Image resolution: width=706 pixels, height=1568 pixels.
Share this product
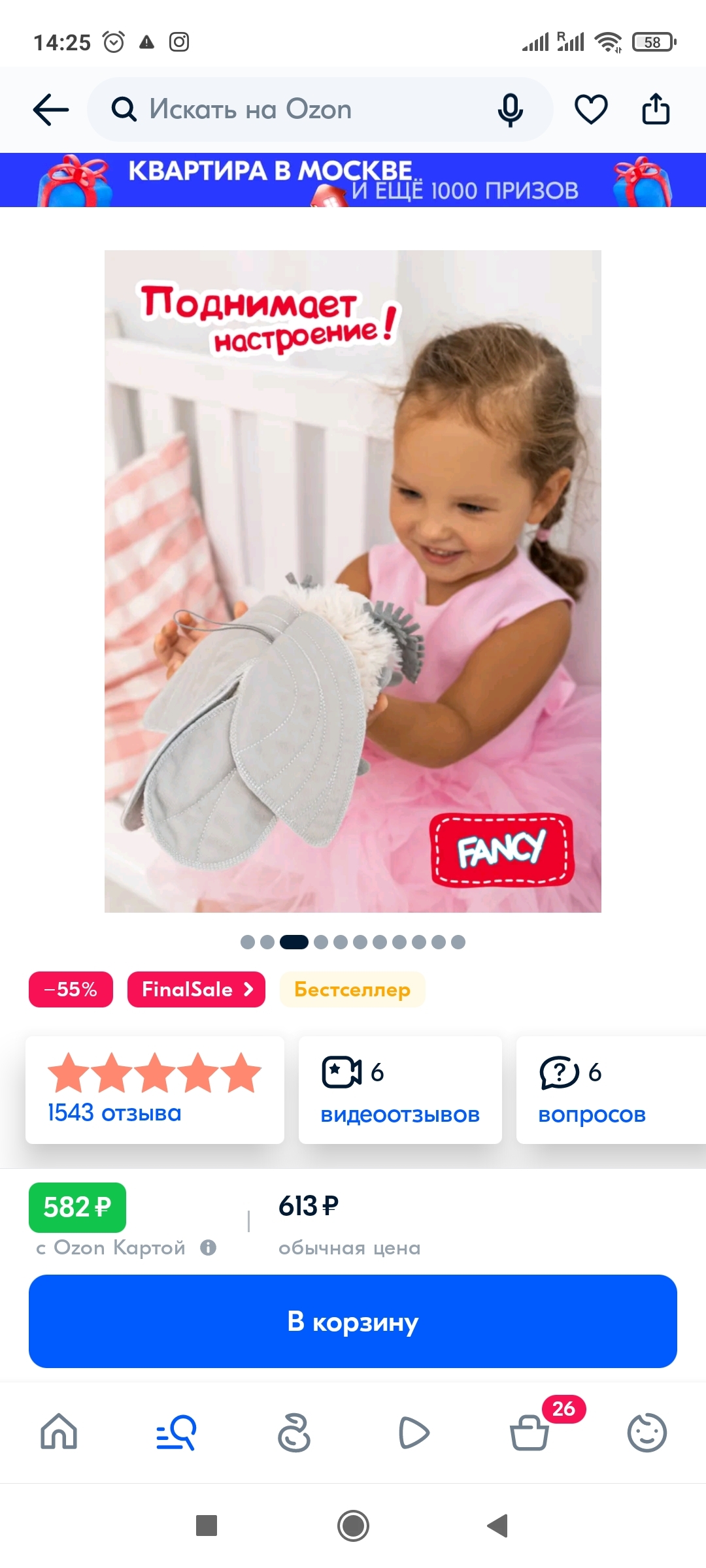click(x=656, y=109)
